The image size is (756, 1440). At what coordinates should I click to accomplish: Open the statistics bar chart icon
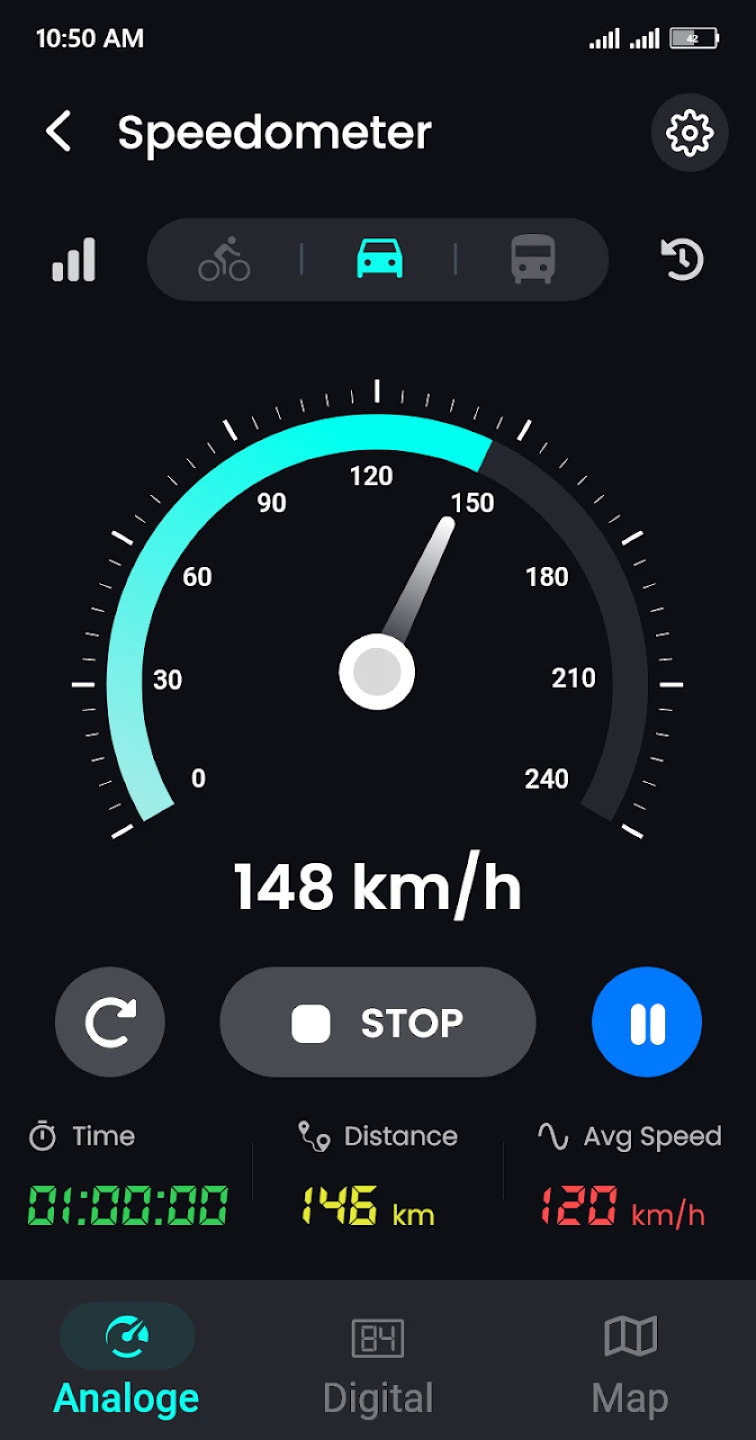(x=74, y=260)
